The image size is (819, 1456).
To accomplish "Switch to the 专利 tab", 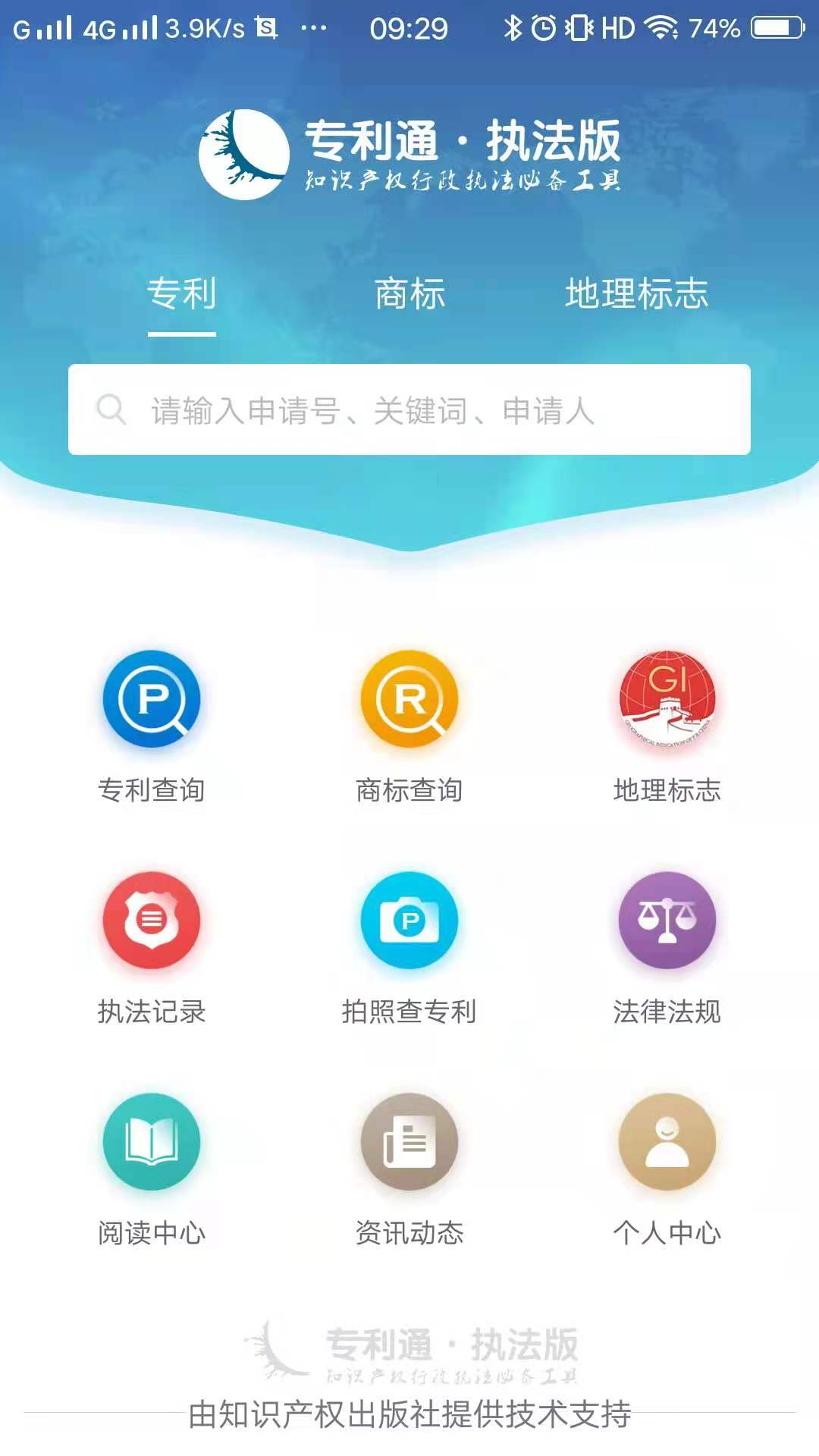I will tap(181, 294).
